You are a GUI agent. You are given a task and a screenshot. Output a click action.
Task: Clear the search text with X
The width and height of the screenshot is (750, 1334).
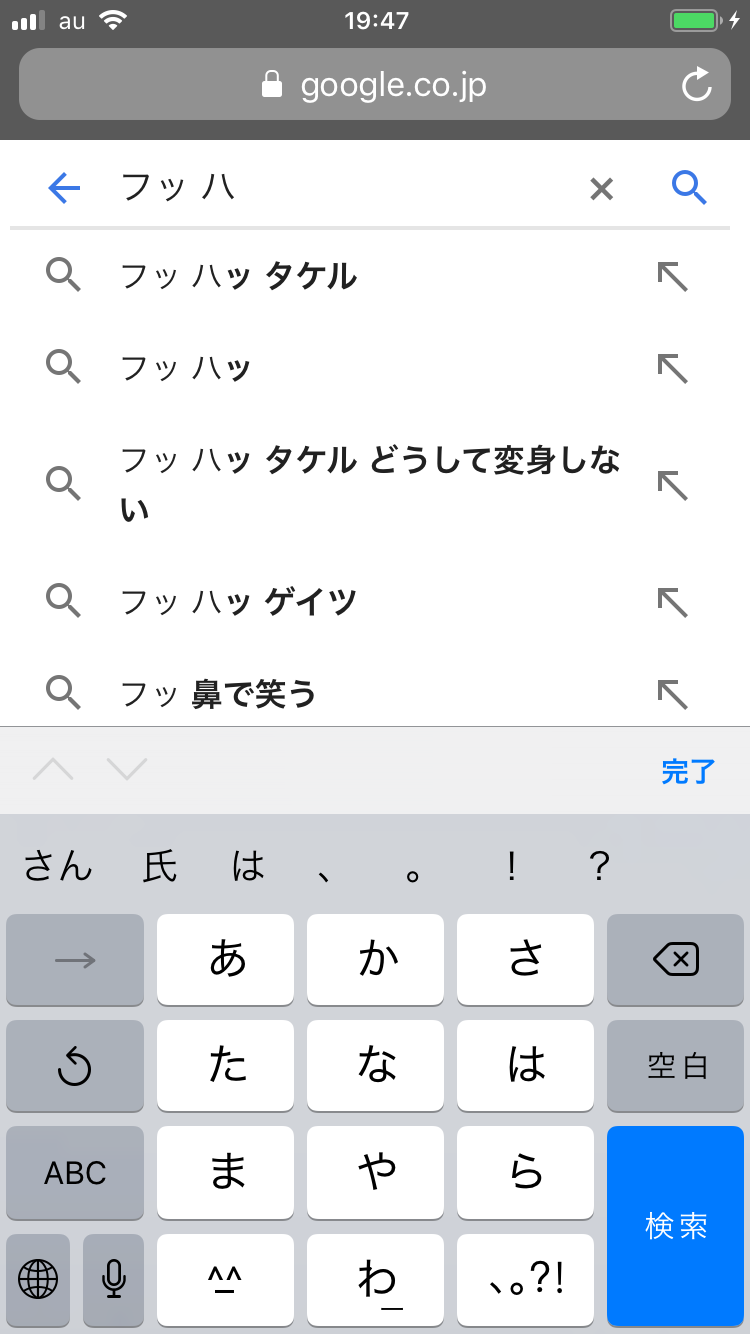point(601,189)
